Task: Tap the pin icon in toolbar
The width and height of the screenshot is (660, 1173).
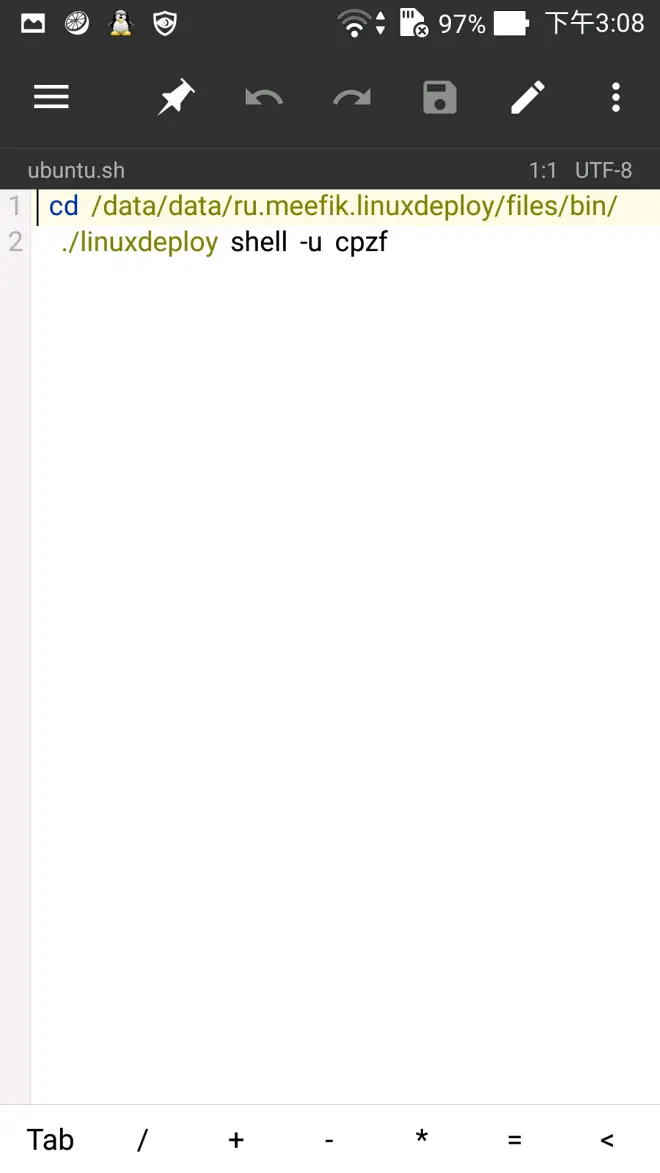Action: [176, 97]
